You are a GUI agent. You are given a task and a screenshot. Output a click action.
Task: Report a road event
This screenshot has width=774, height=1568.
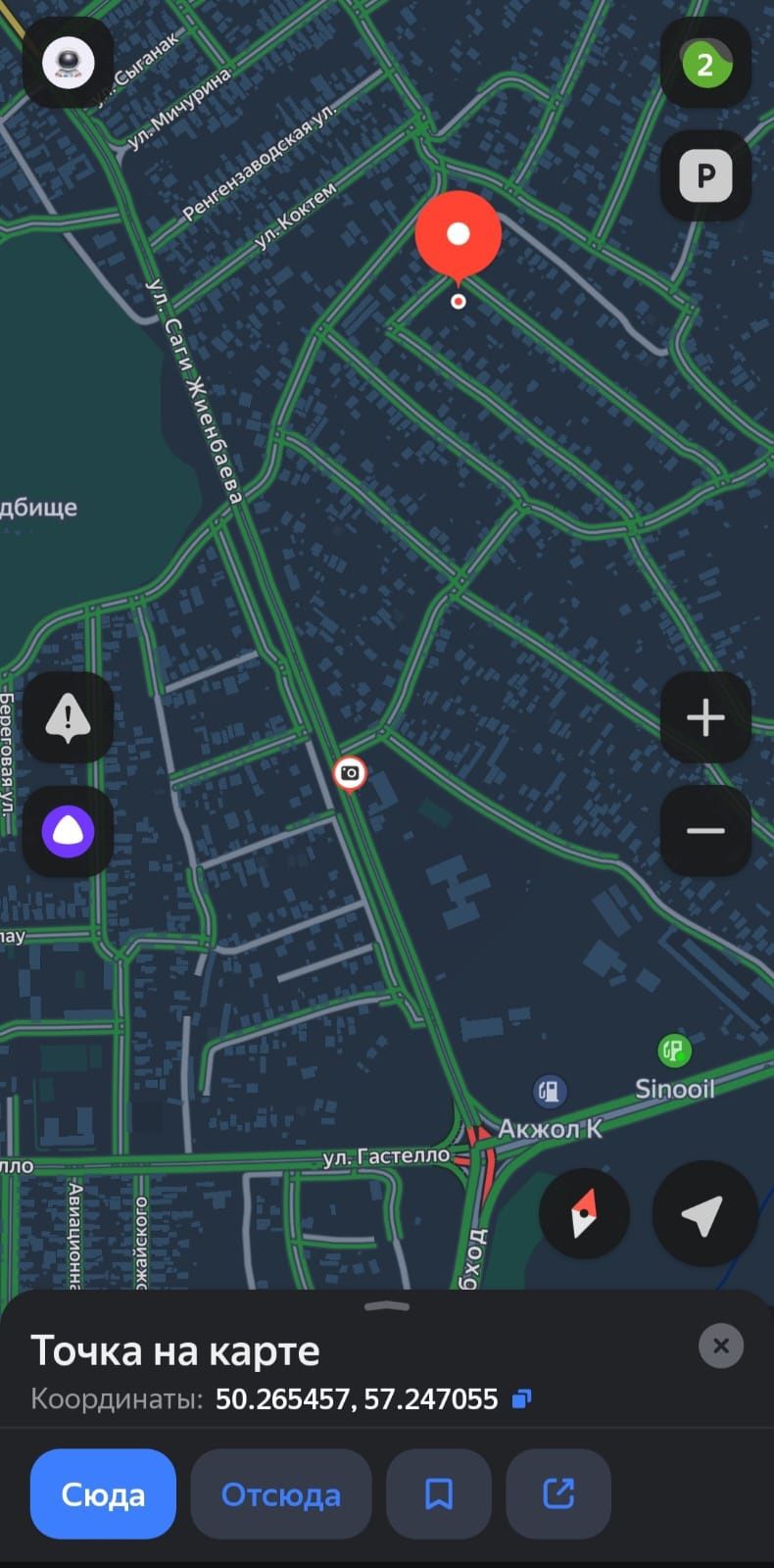pyautogui.click(x=68, y=717)
